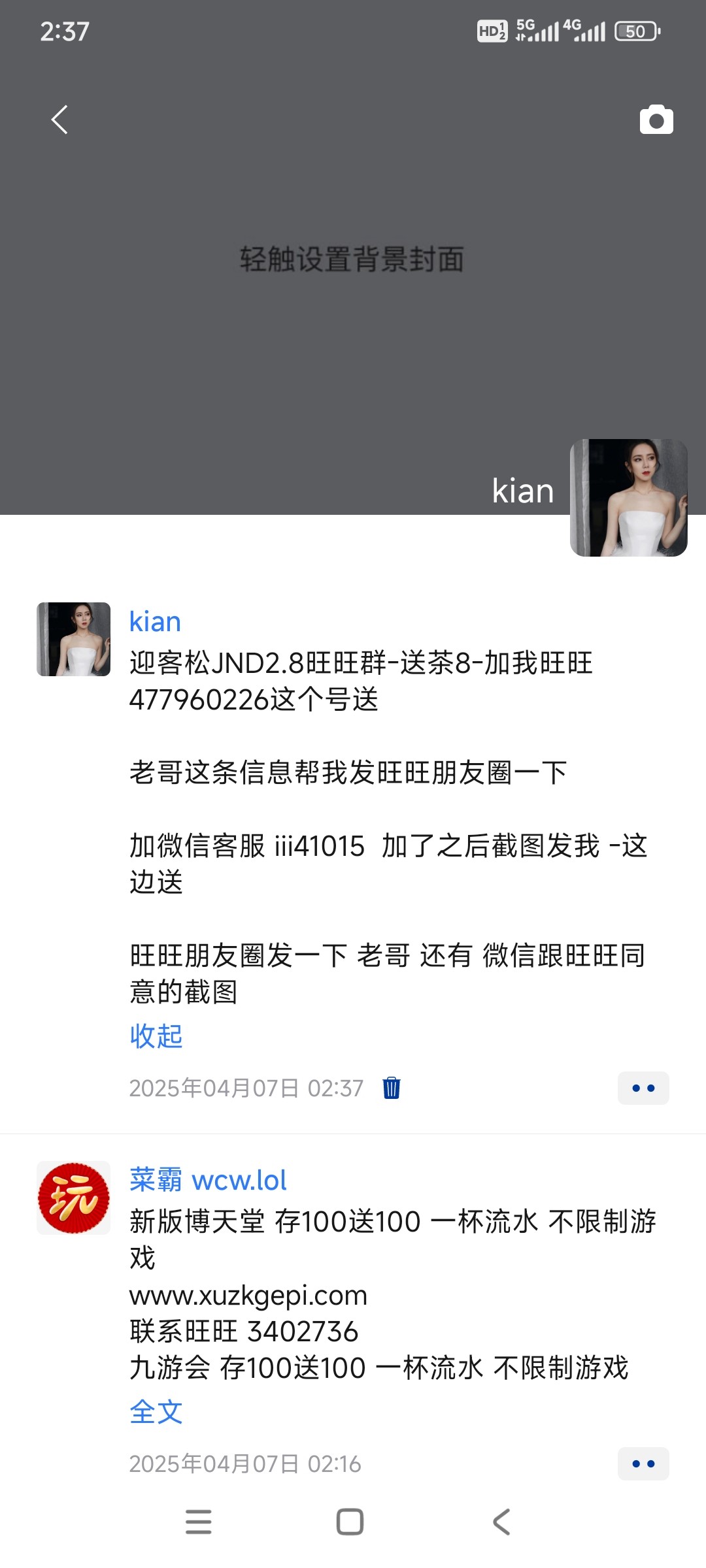Collapse kian's post with 收起
Image resolution: width=706 pixels, height=1568 pixels.
tap(156, 1036)
